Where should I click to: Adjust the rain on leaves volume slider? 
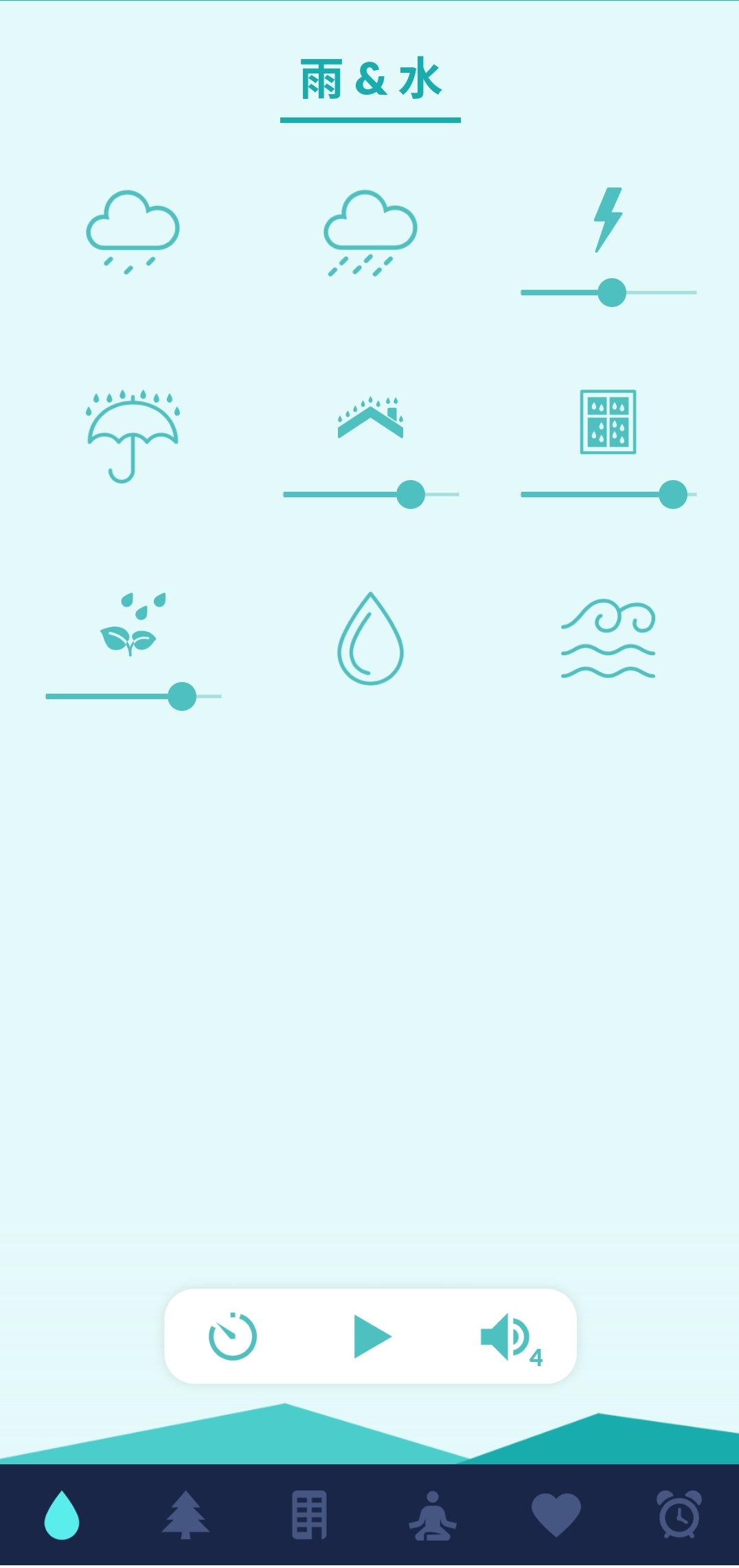pyautogui.click(x=182, y=696)
